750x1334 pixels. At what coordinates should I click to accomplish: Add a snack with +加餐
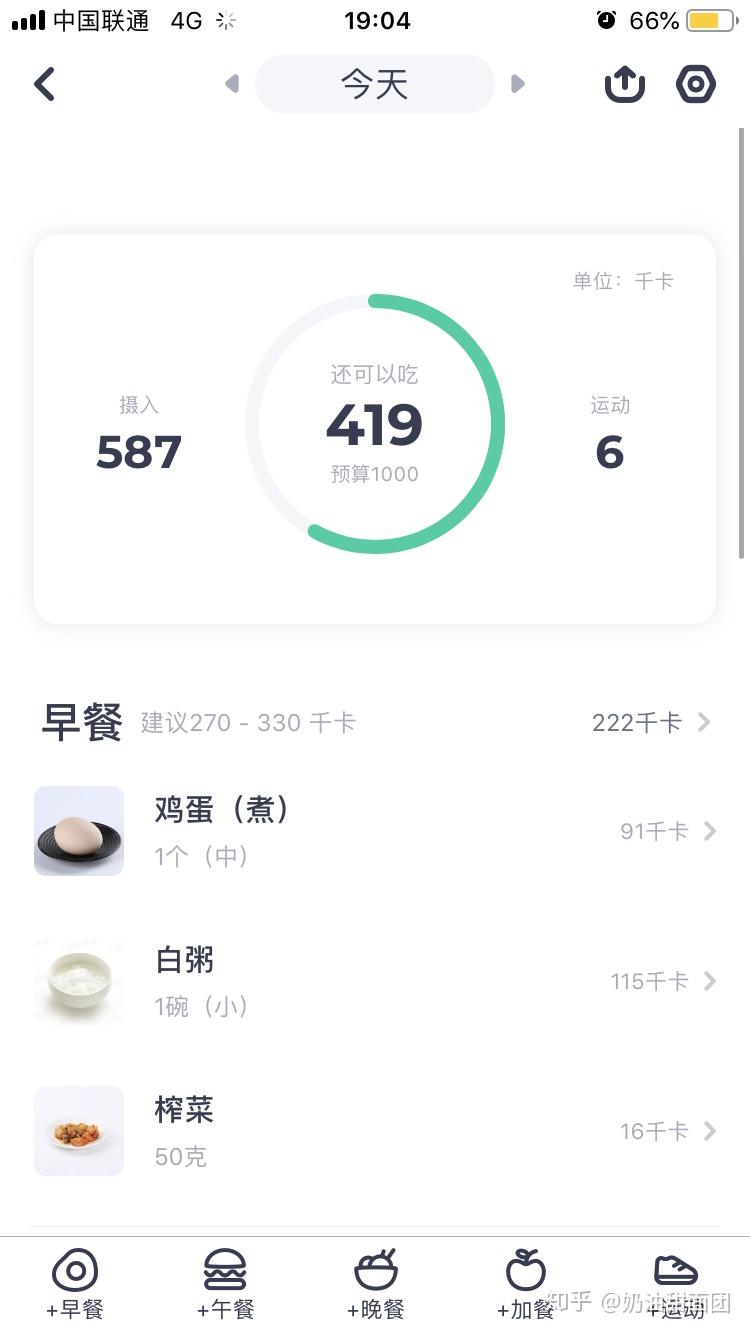pos(525,1284)
